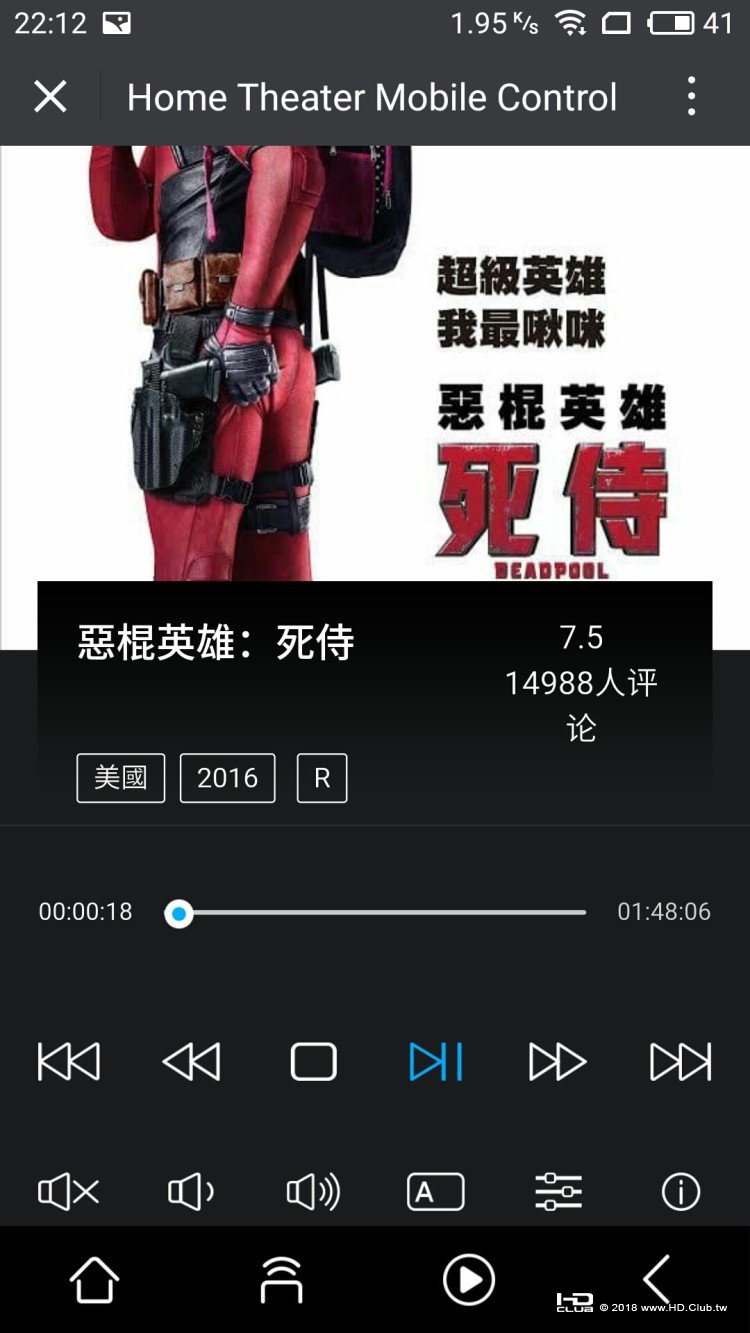Open the subtitle settings
Screen dimensions: 750x1333
click(x=436, y=1192)
